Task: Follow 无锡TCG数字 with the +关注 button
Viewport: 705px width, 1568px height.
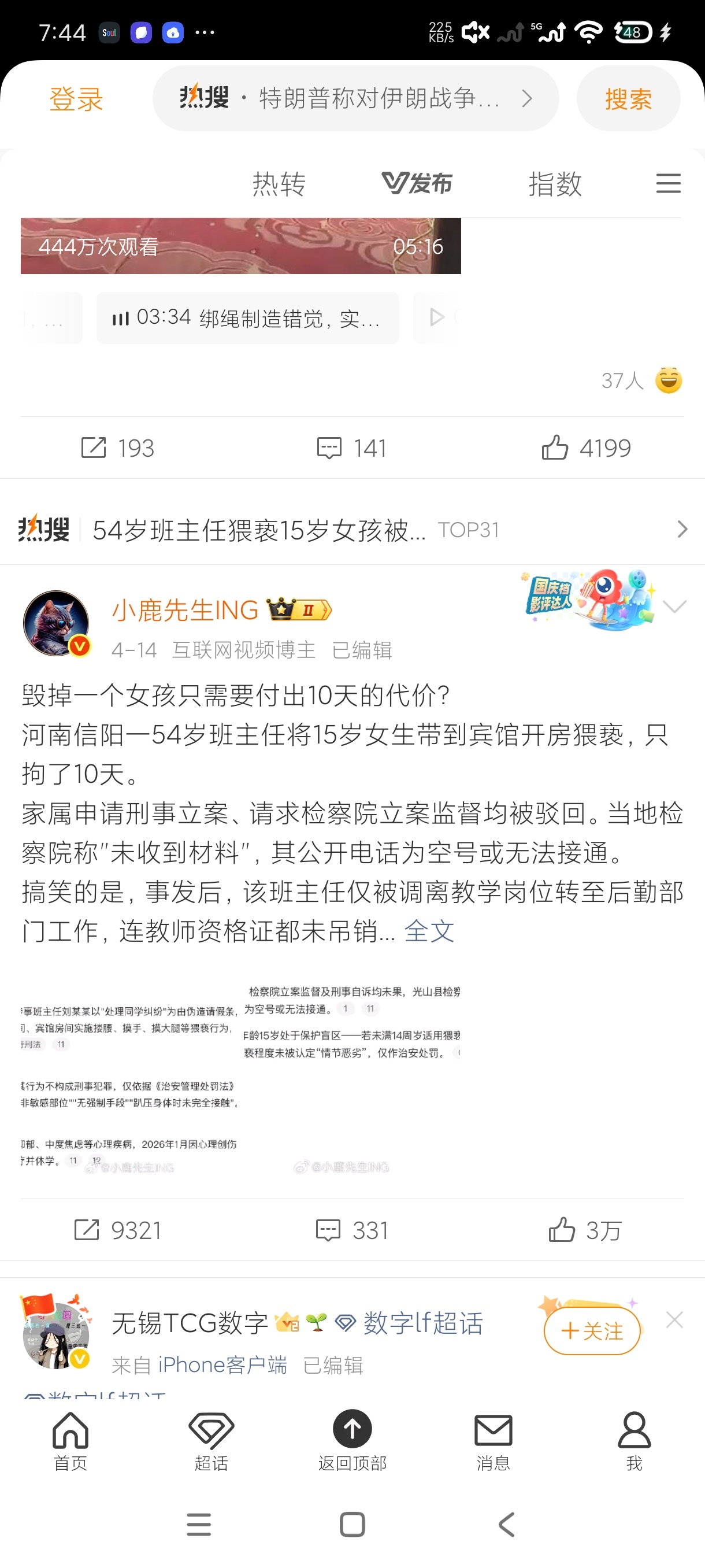Action: 591,1331
